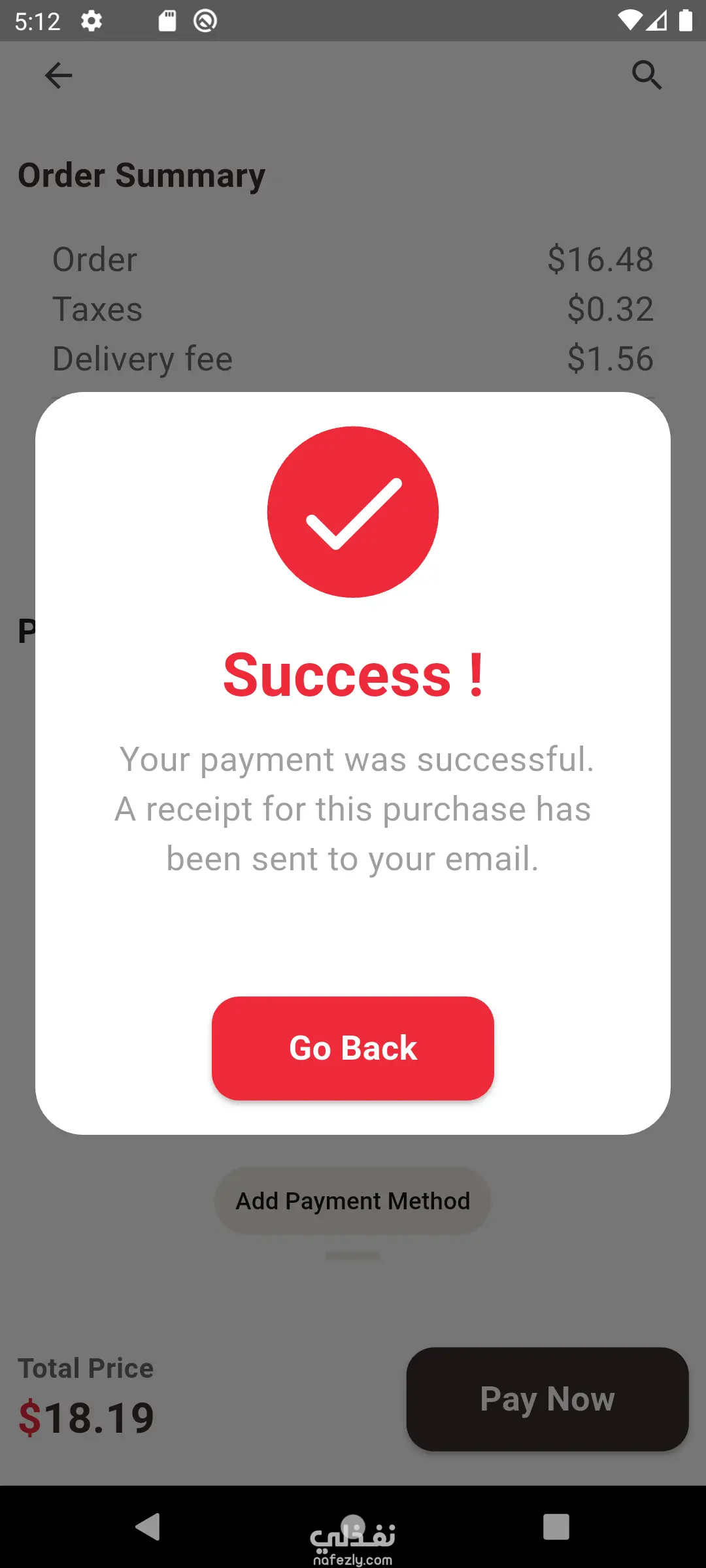Open recent apps from the navigation bar

[x=556, y=1527]
